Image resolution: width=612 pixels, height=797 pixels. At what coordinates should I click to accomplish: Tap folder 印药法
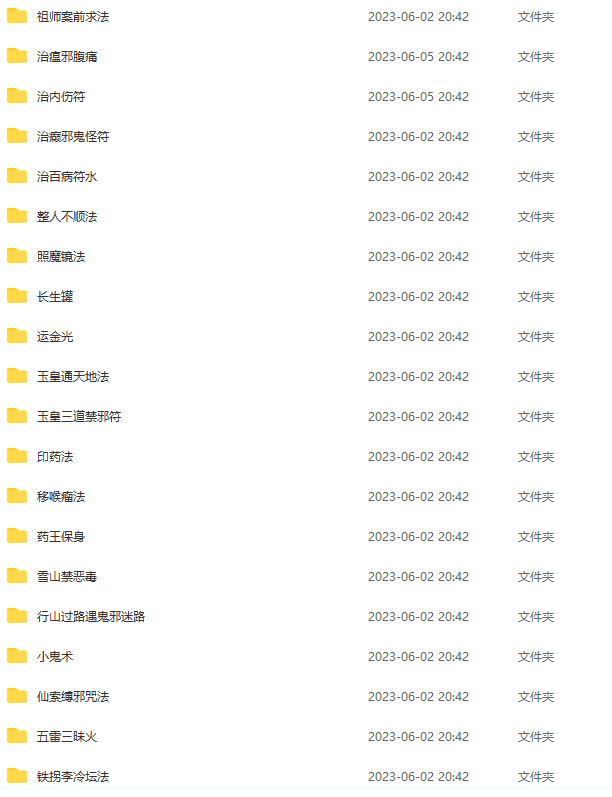(55, 457)
